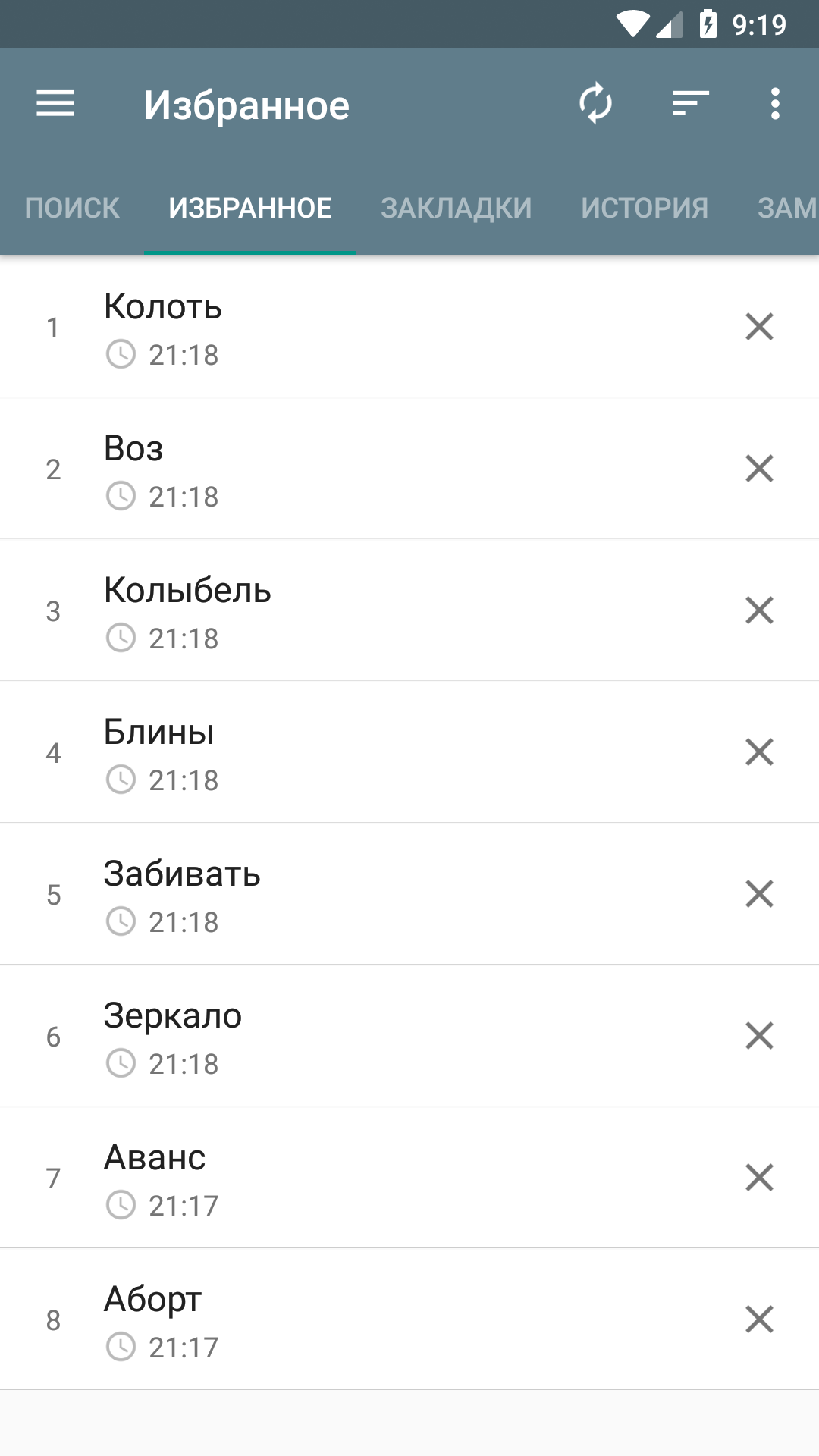
Task: Tap the sync refresh icon
Action: coord(596,104)
